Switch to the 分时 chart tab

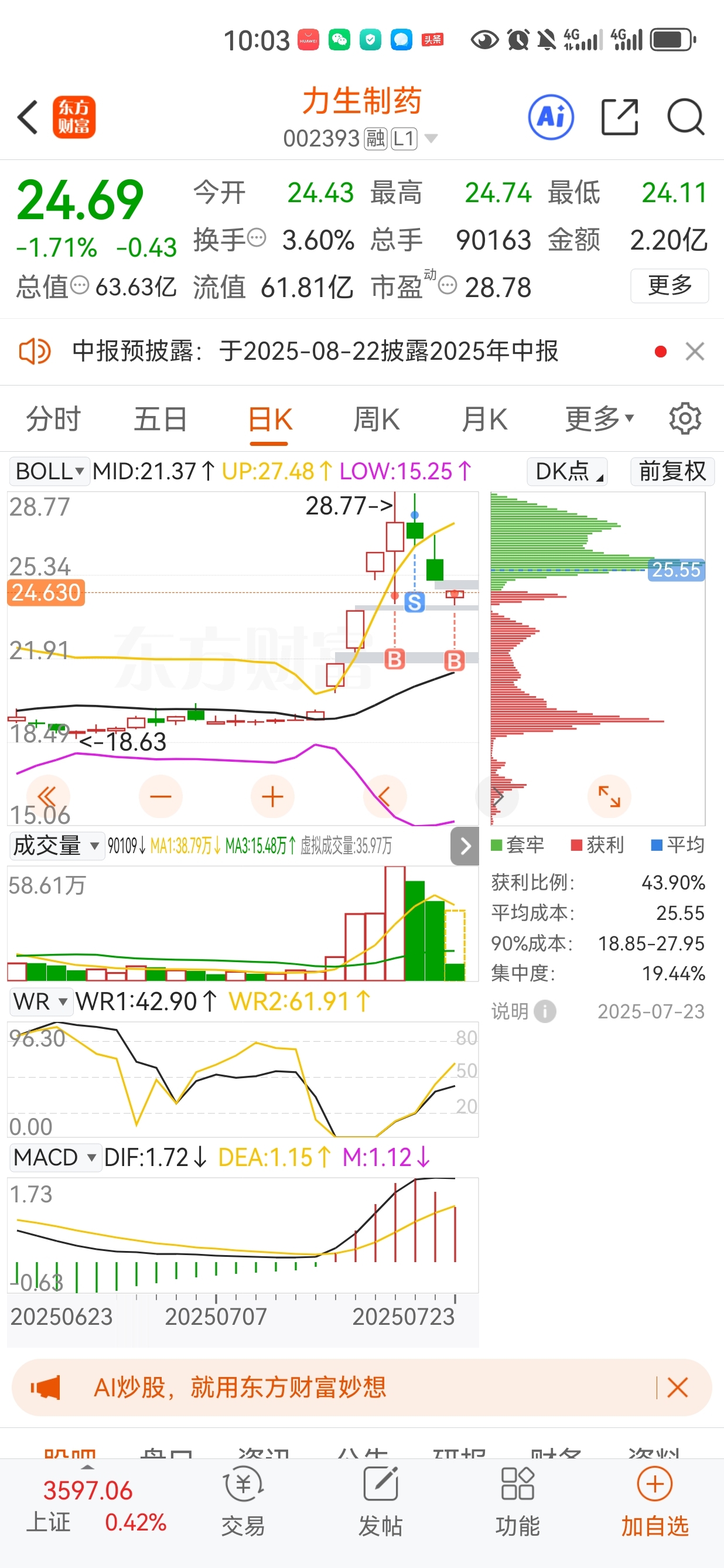(x=53, y=420)
